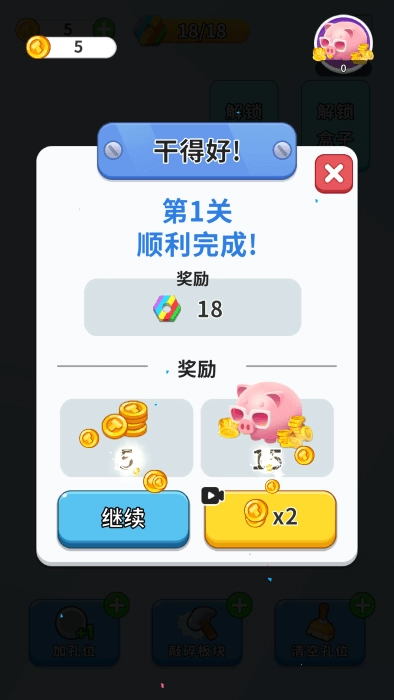Watch video to double coins x2
The width and height of the screenshot is (394, 700).
click(x=270, y=519)
